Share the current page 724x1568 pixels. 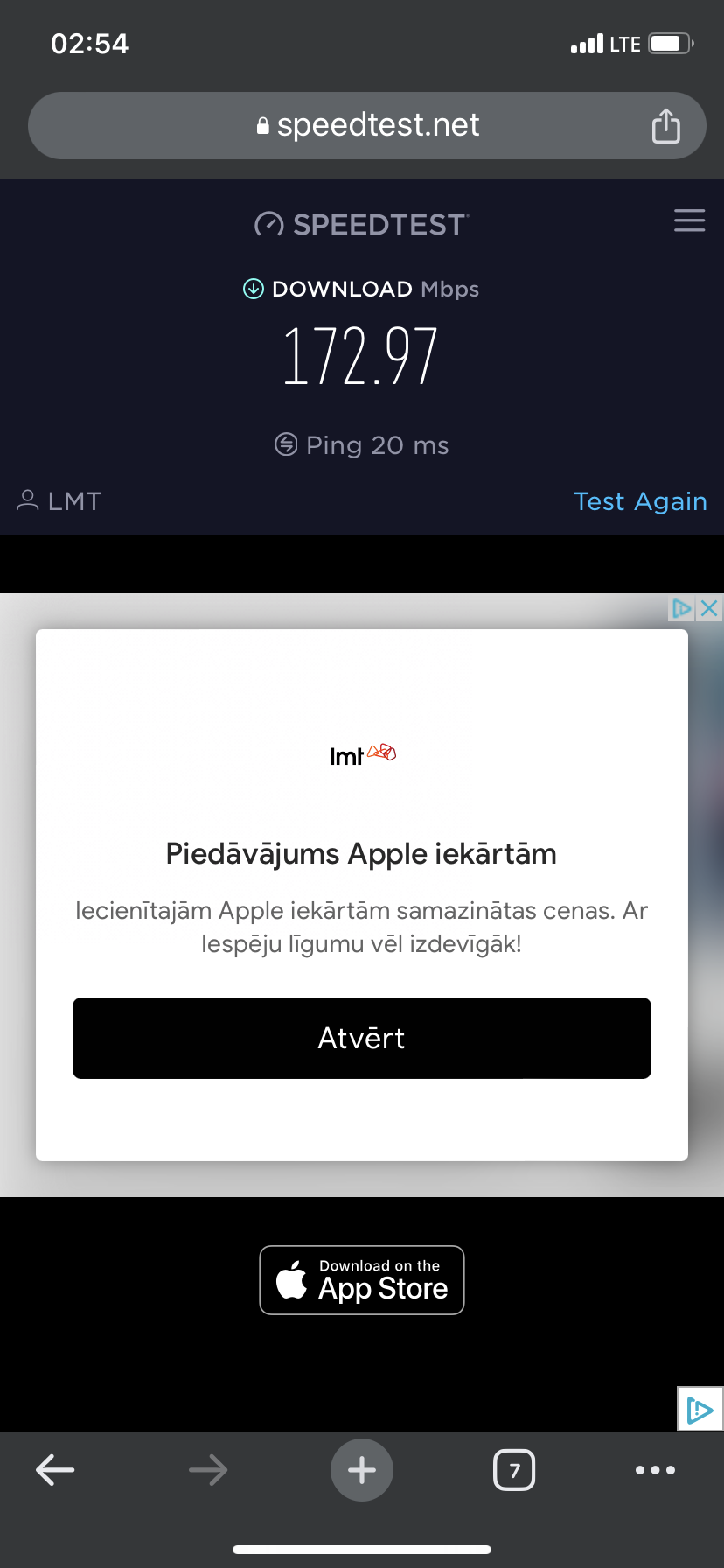[665, 126]
